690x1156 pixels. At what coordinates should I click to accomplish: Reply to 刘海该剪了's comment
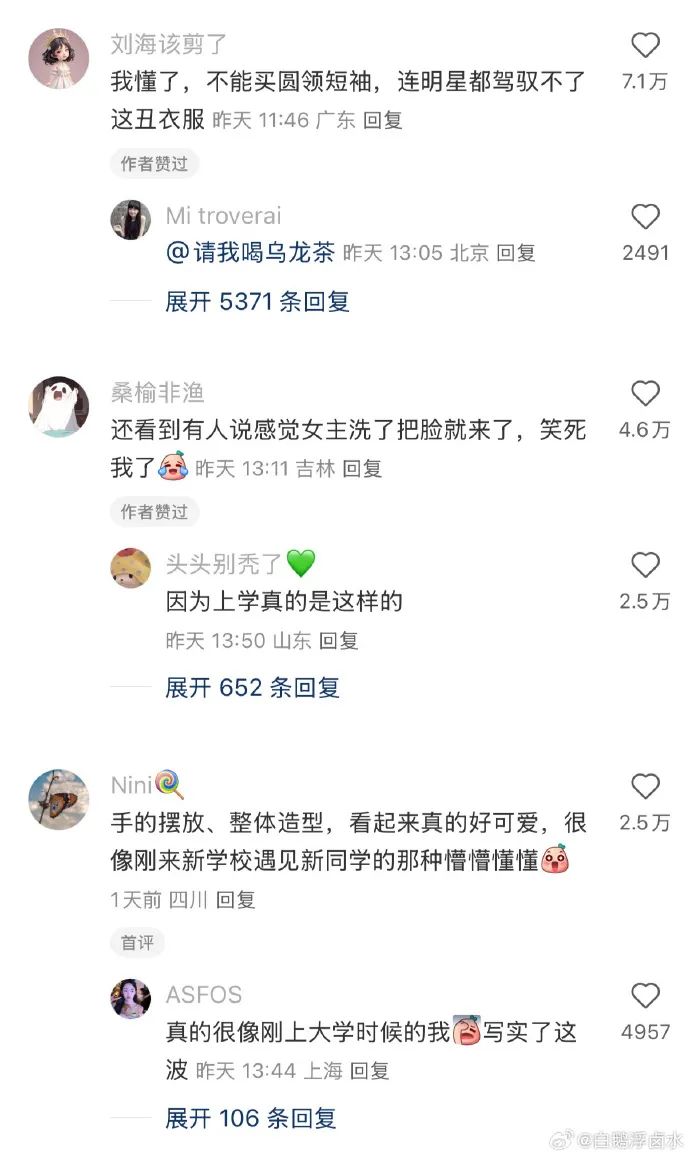(383, 120)
